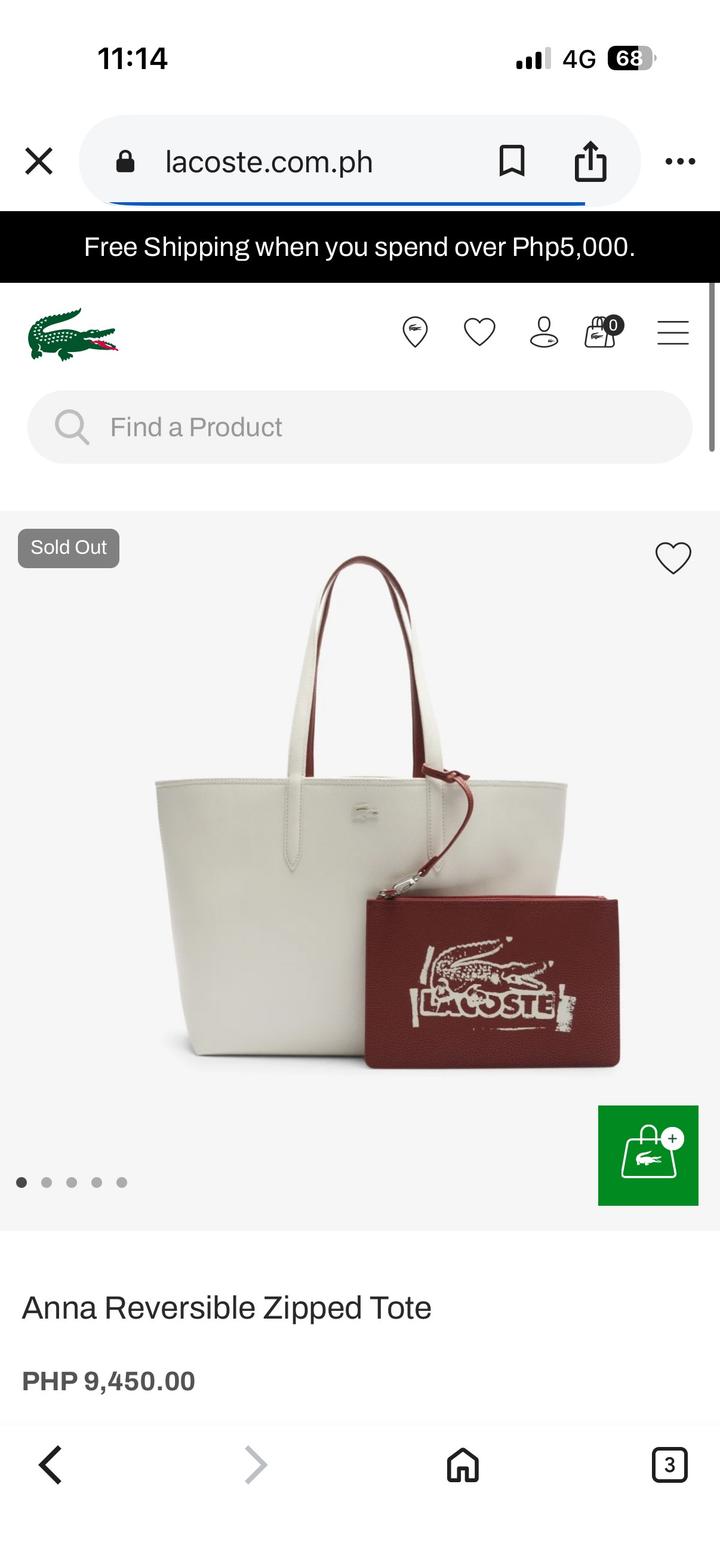Open the wishlist heart in header

480,332
